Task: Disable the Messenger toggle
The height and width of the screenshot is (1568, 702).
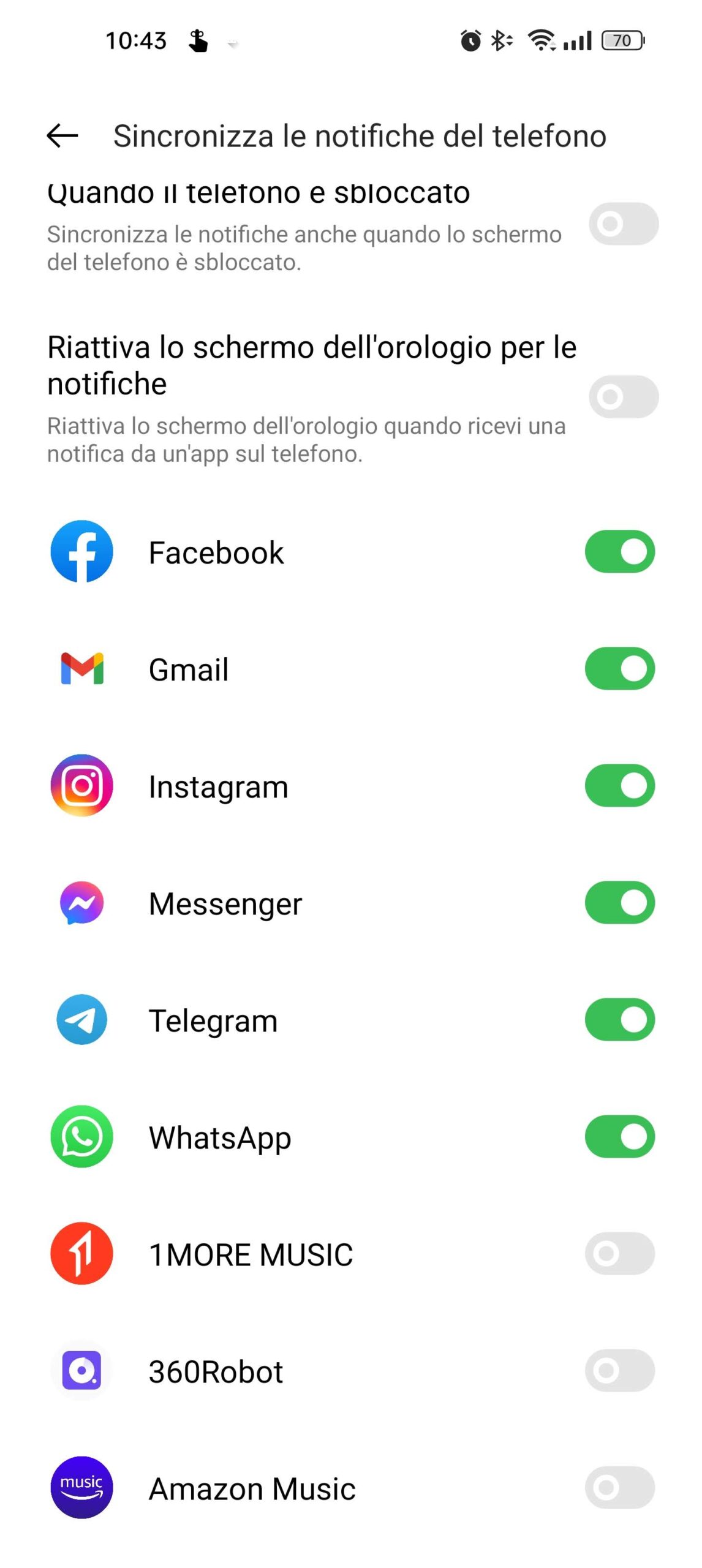Action: (619, 903)
